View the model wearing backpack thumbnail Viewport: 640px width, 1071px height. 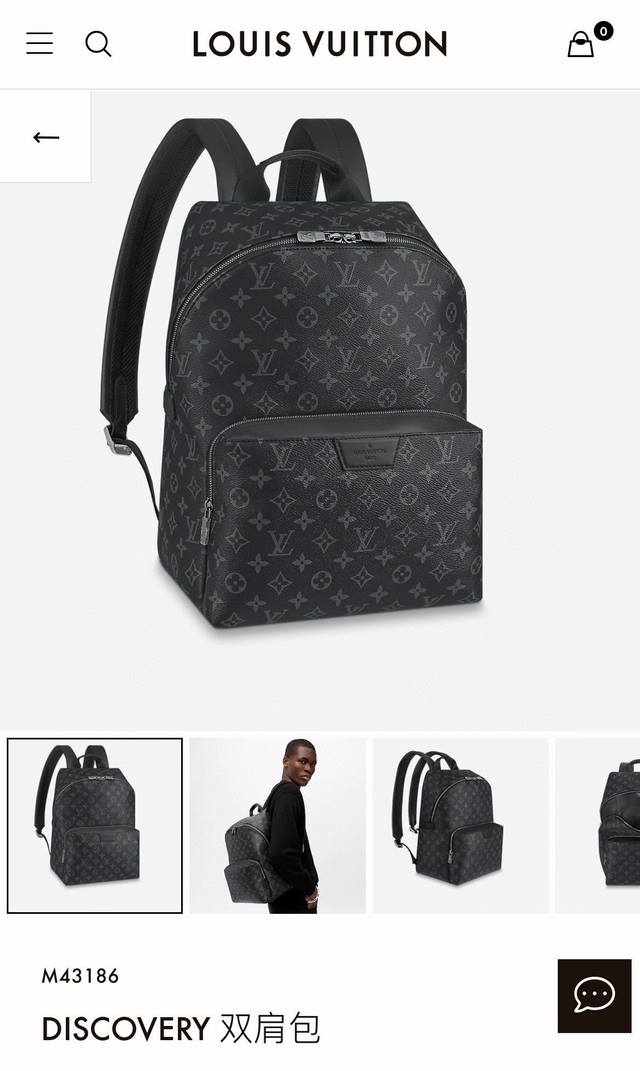[x=277, y=825]
